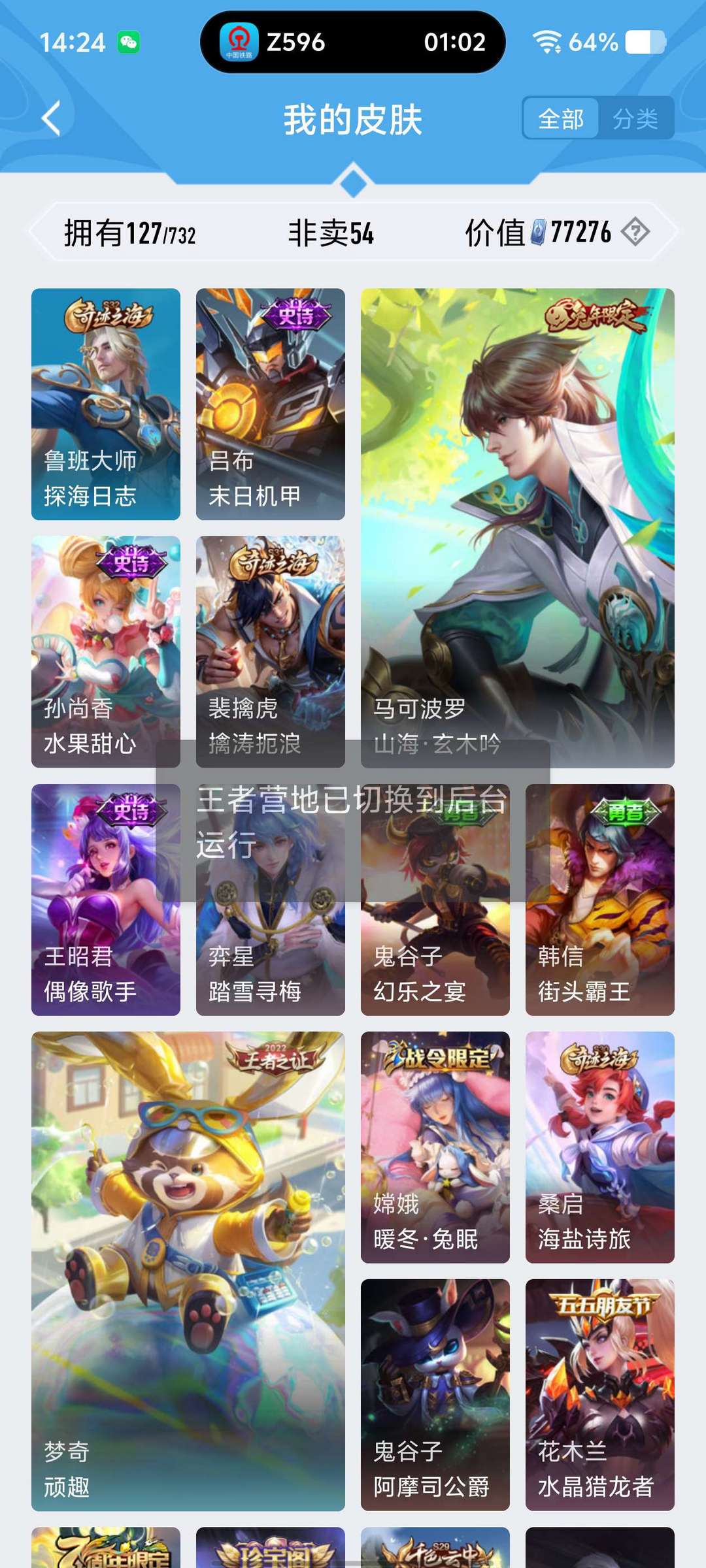Open the 孙尚香 水果甜心 skin card
Screen dimensions: 706x1568
pyautogui.click(x=106, y=651)
